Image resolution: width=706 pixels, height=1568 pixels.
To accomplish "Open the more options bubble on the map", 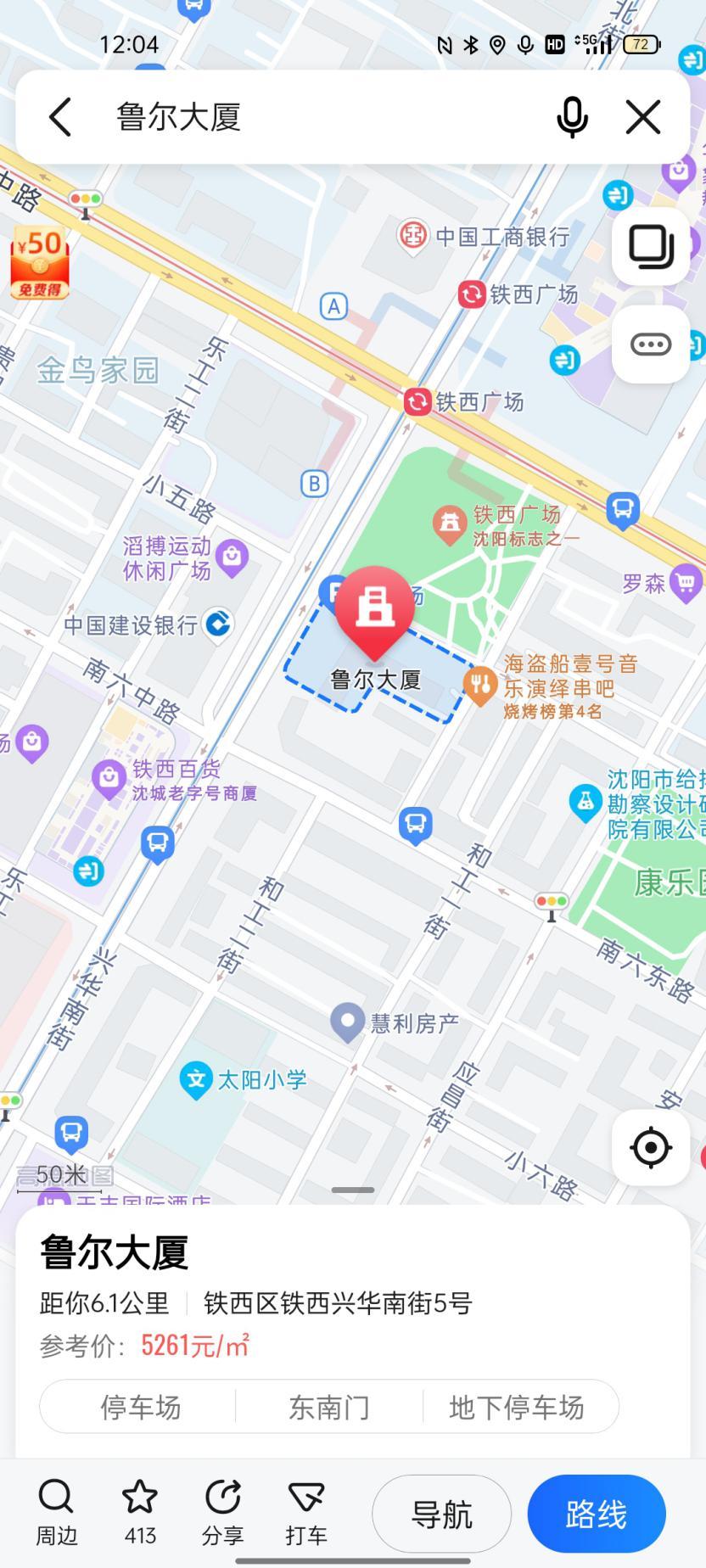I will [651, 344].
